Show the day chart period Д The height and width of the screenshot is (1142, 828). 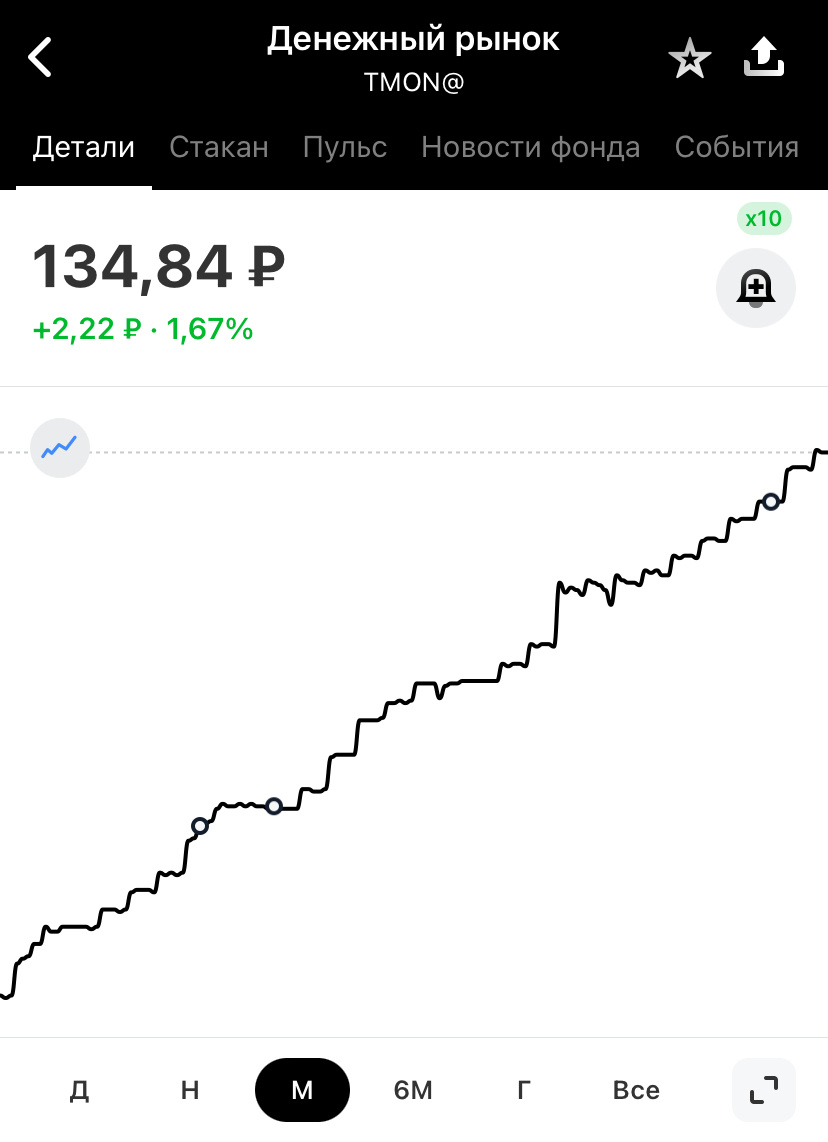[x=80, y=1090]
